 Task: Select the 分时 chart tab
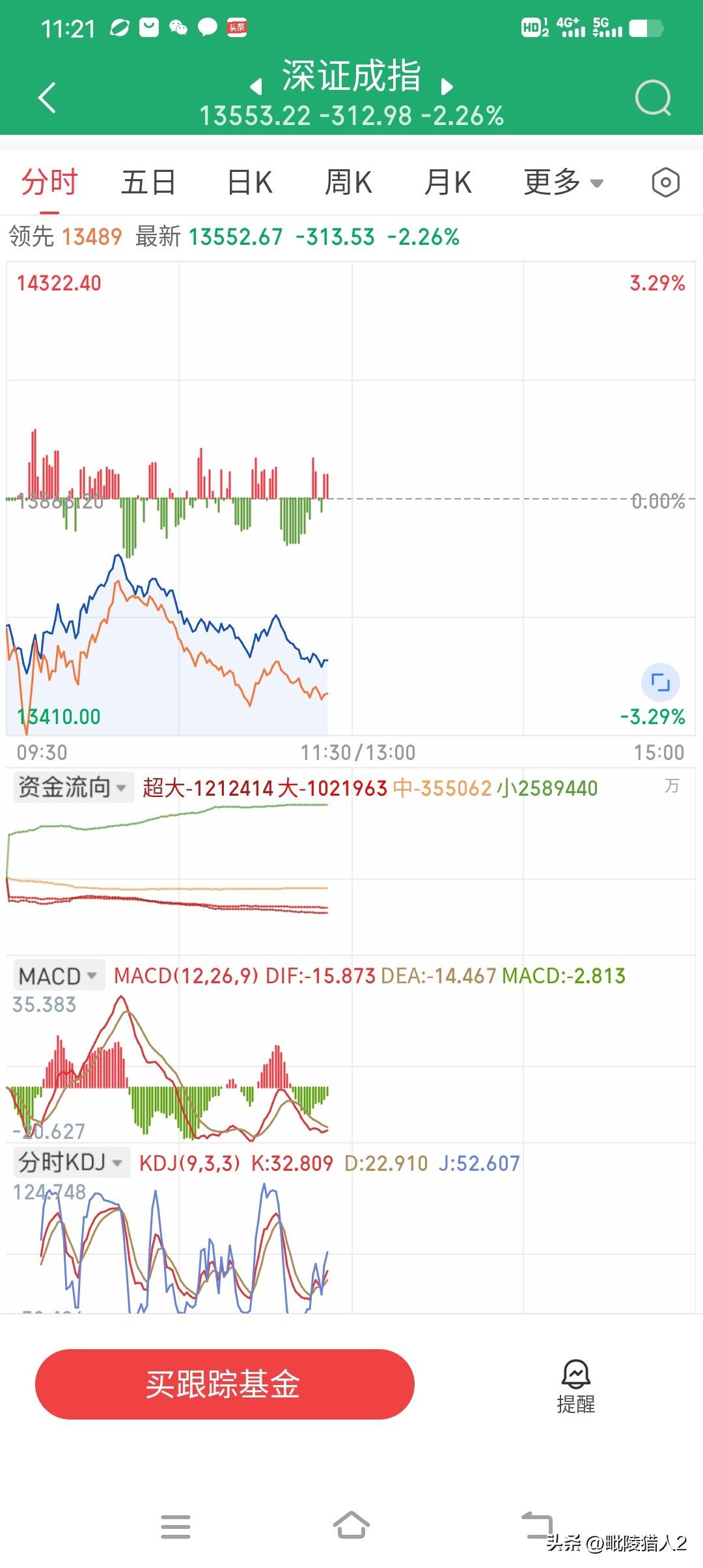point(49,182)
